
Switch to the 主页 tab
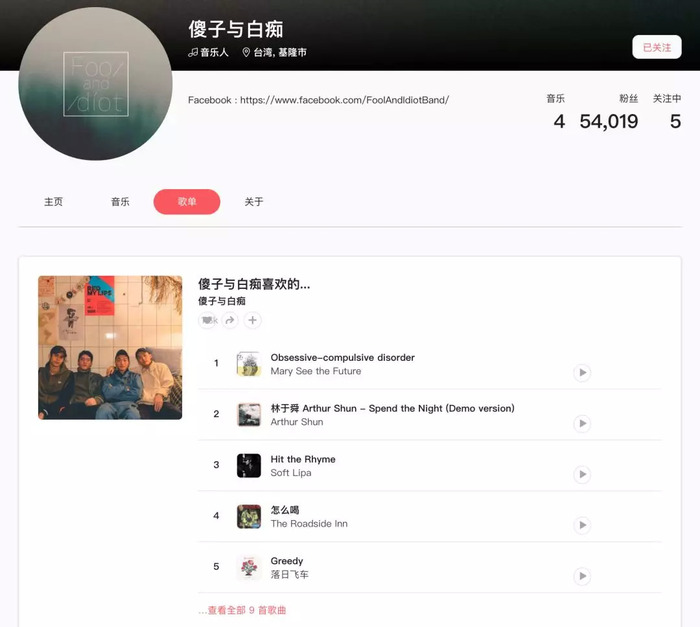[x=53, y=202]
